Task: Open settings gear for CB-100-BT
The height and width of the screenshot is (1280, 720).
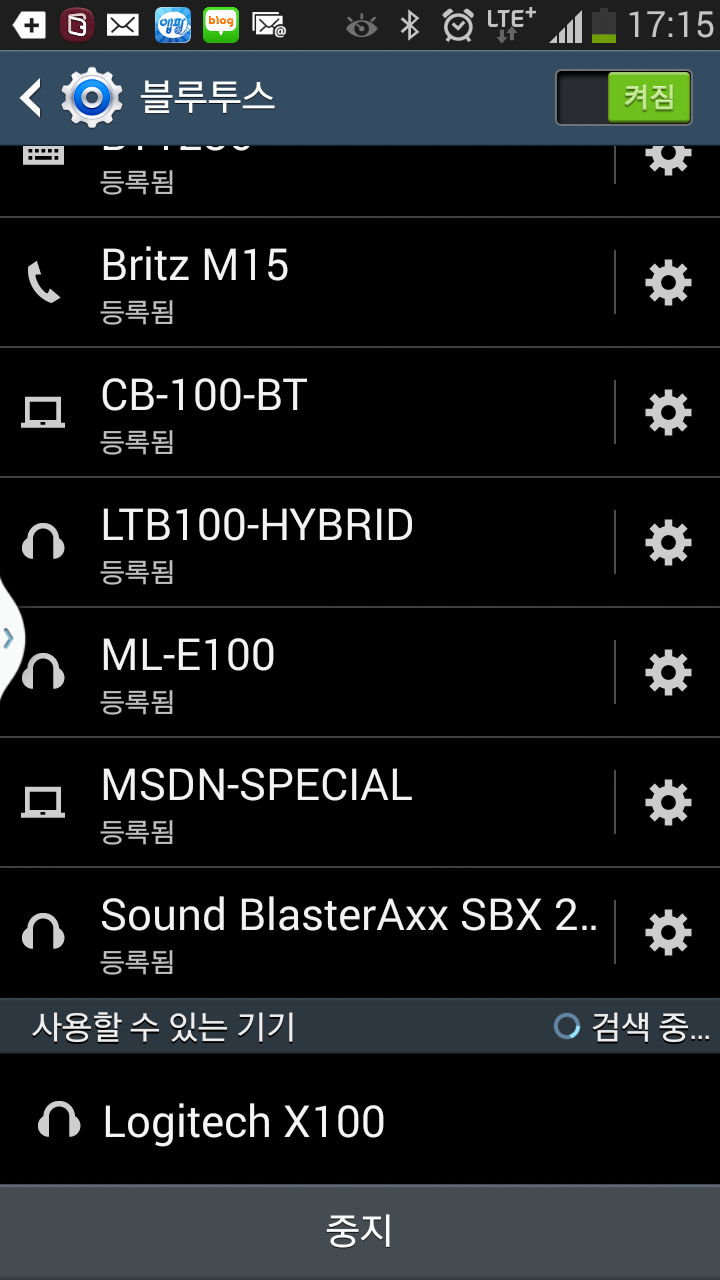Action: coord(668,412)
